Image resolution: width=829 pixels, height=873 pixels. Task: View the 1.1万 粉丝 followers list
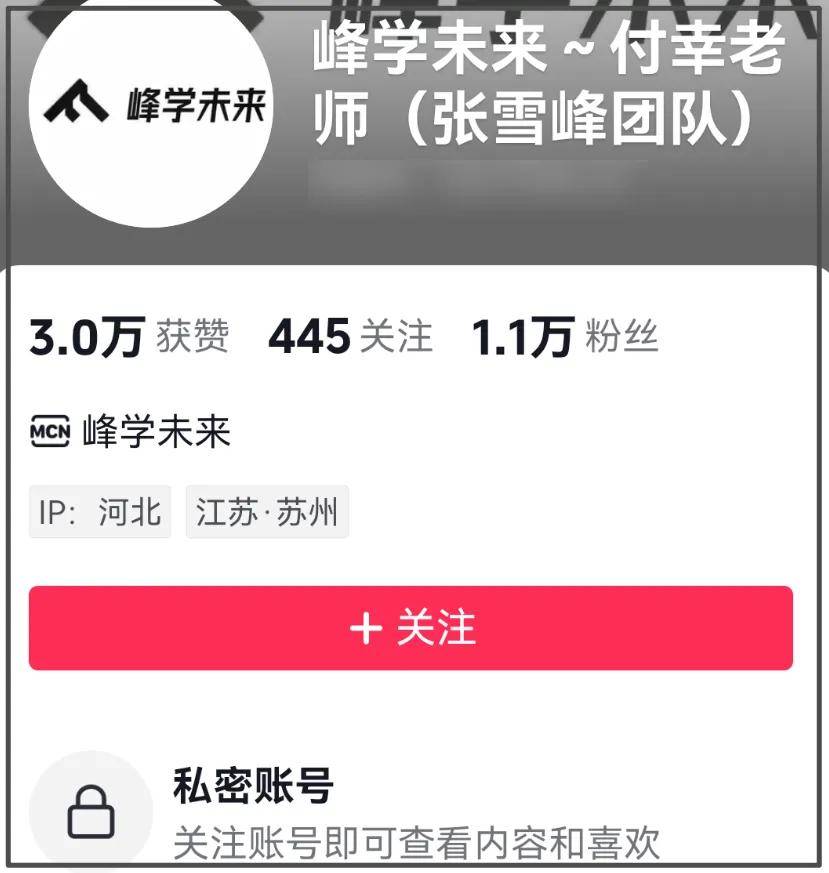[x=565, y=337]
